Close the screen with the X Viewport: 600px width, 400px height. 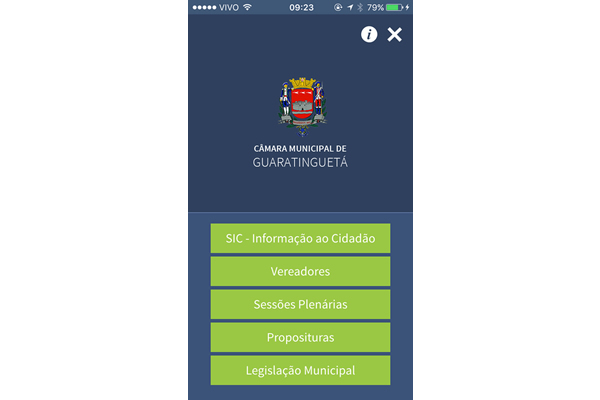395,35
